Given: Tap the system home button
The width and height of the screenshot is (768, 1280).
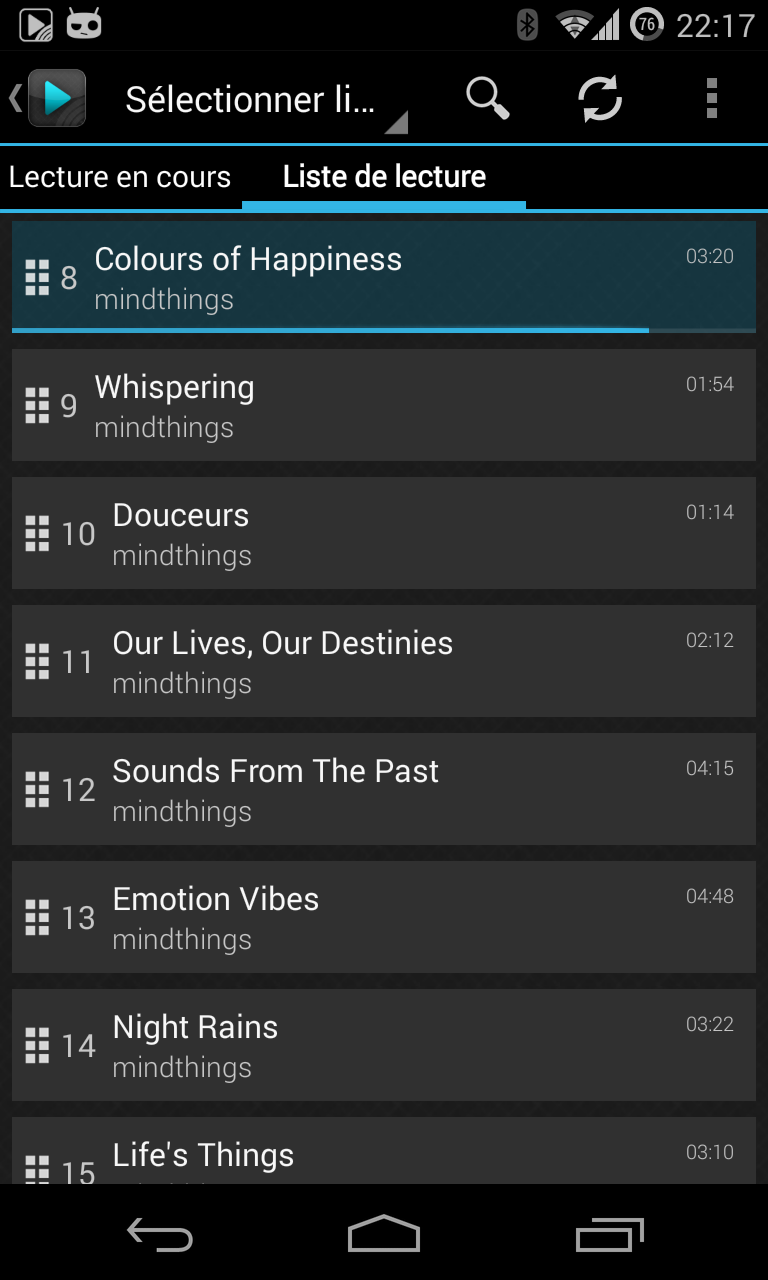Looking at the screenshot, I should click(x=384, y=1235).
